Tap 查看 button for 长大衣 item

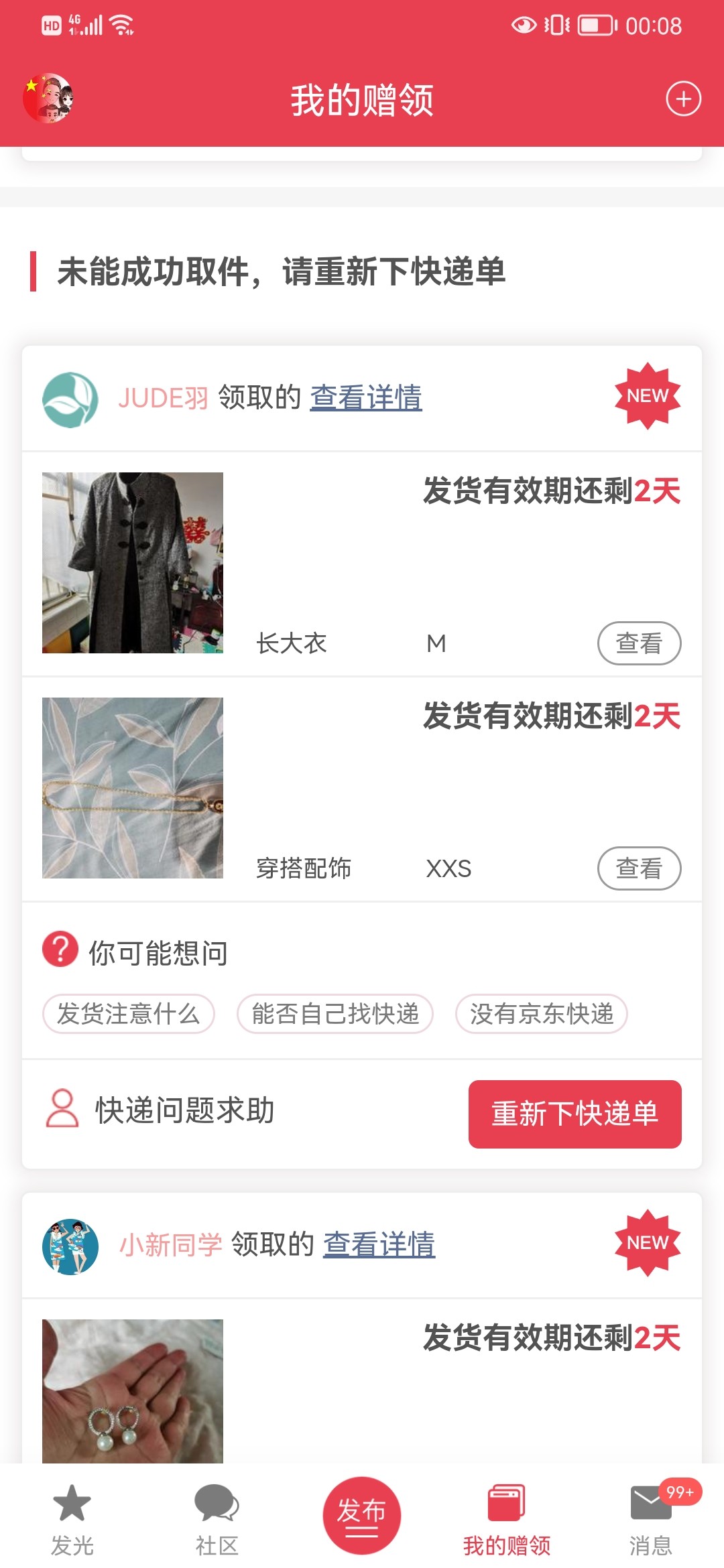point(638,643)
